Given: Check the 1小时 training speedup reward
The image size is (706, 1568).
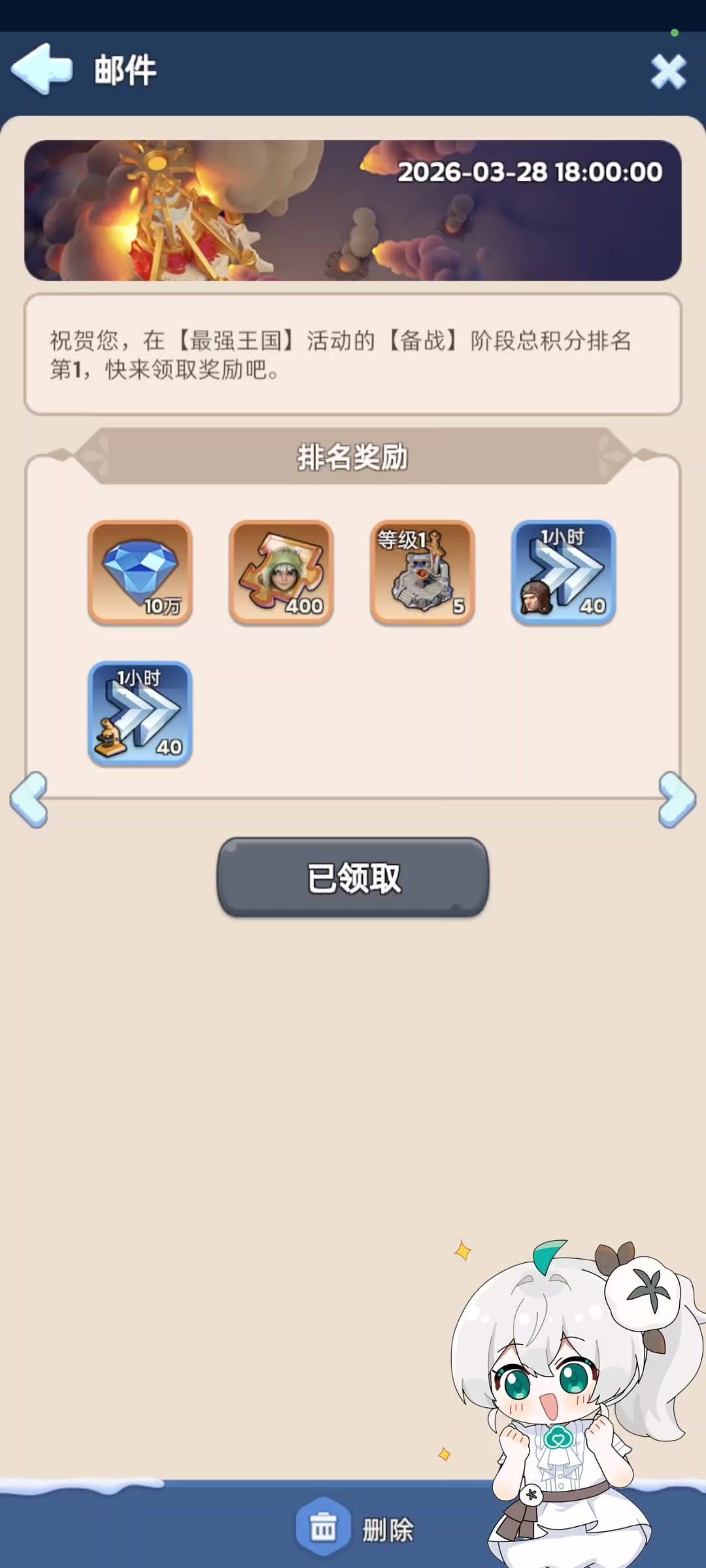Looking at the screenshot, I should pos(563,572).
